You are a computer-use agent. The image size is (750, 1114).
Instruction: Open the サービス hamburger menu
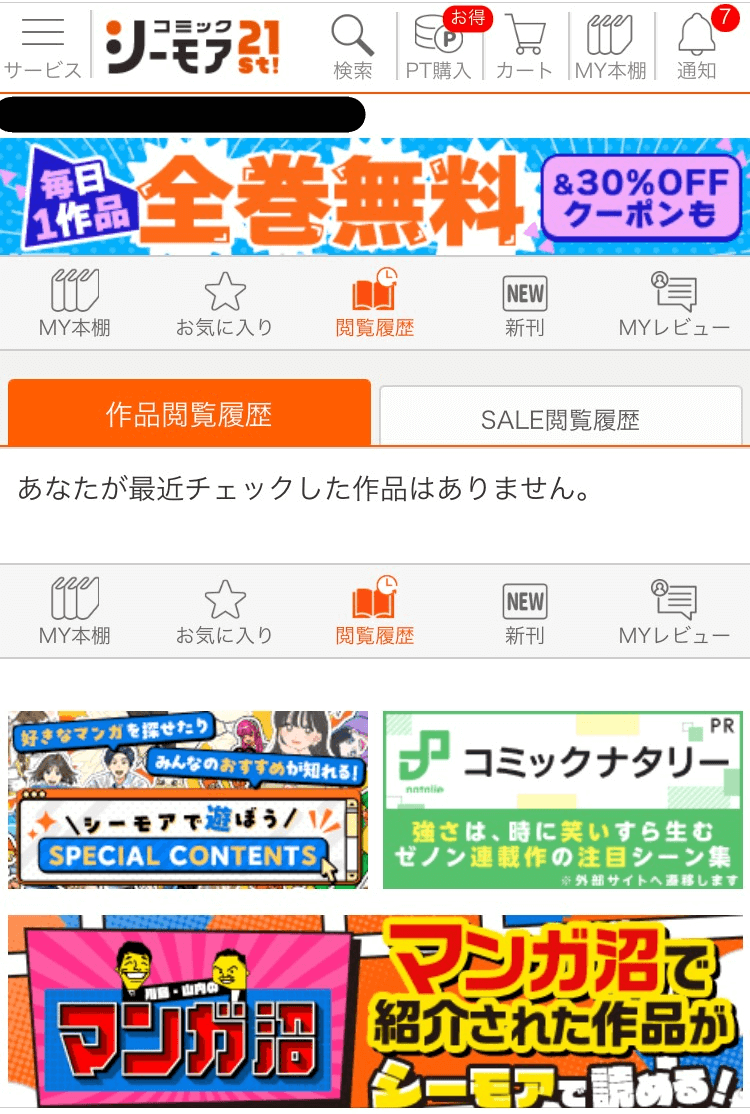43,47
